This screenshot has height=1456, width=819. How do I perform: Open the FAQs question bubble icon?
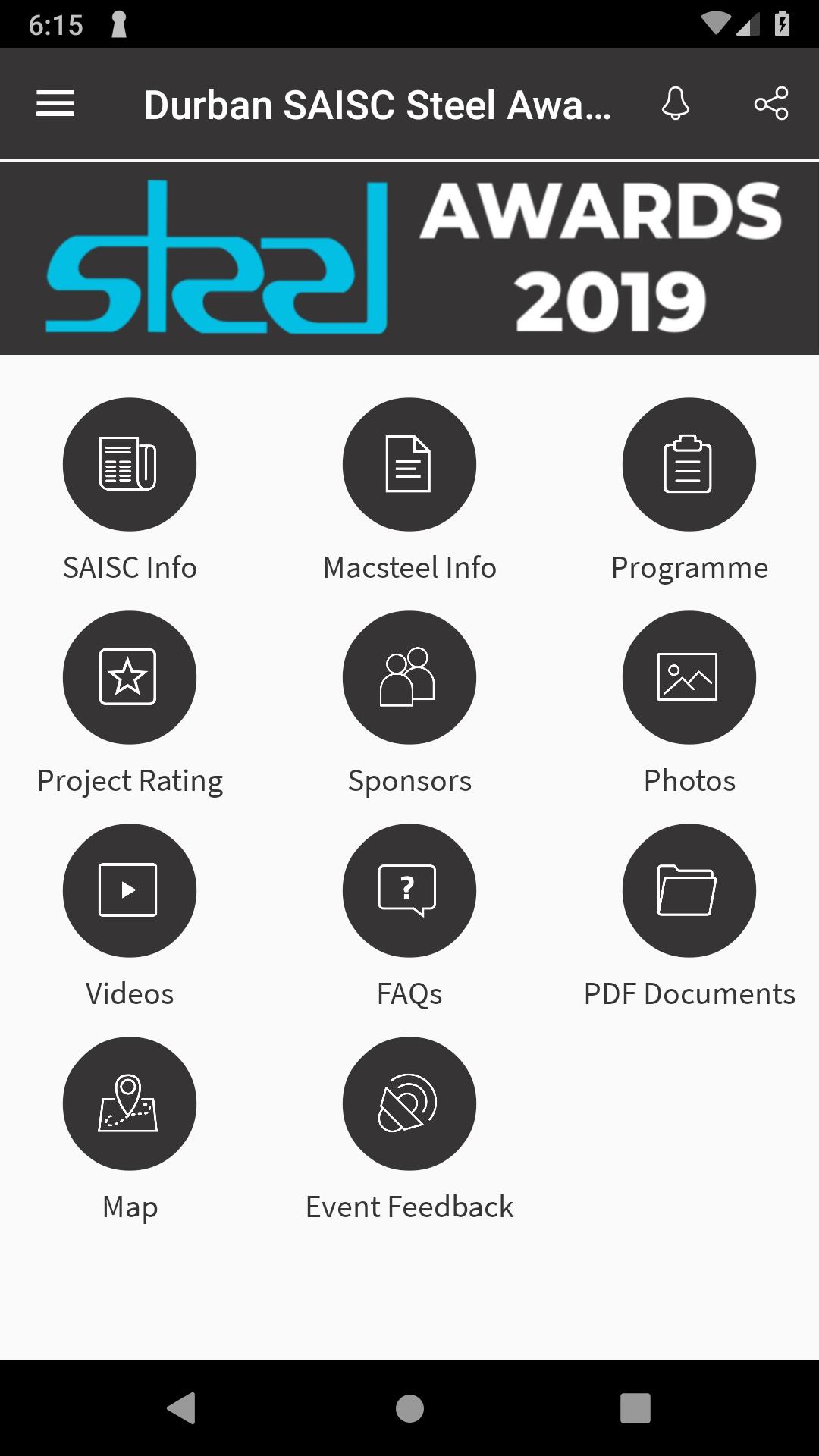(409, 890)
